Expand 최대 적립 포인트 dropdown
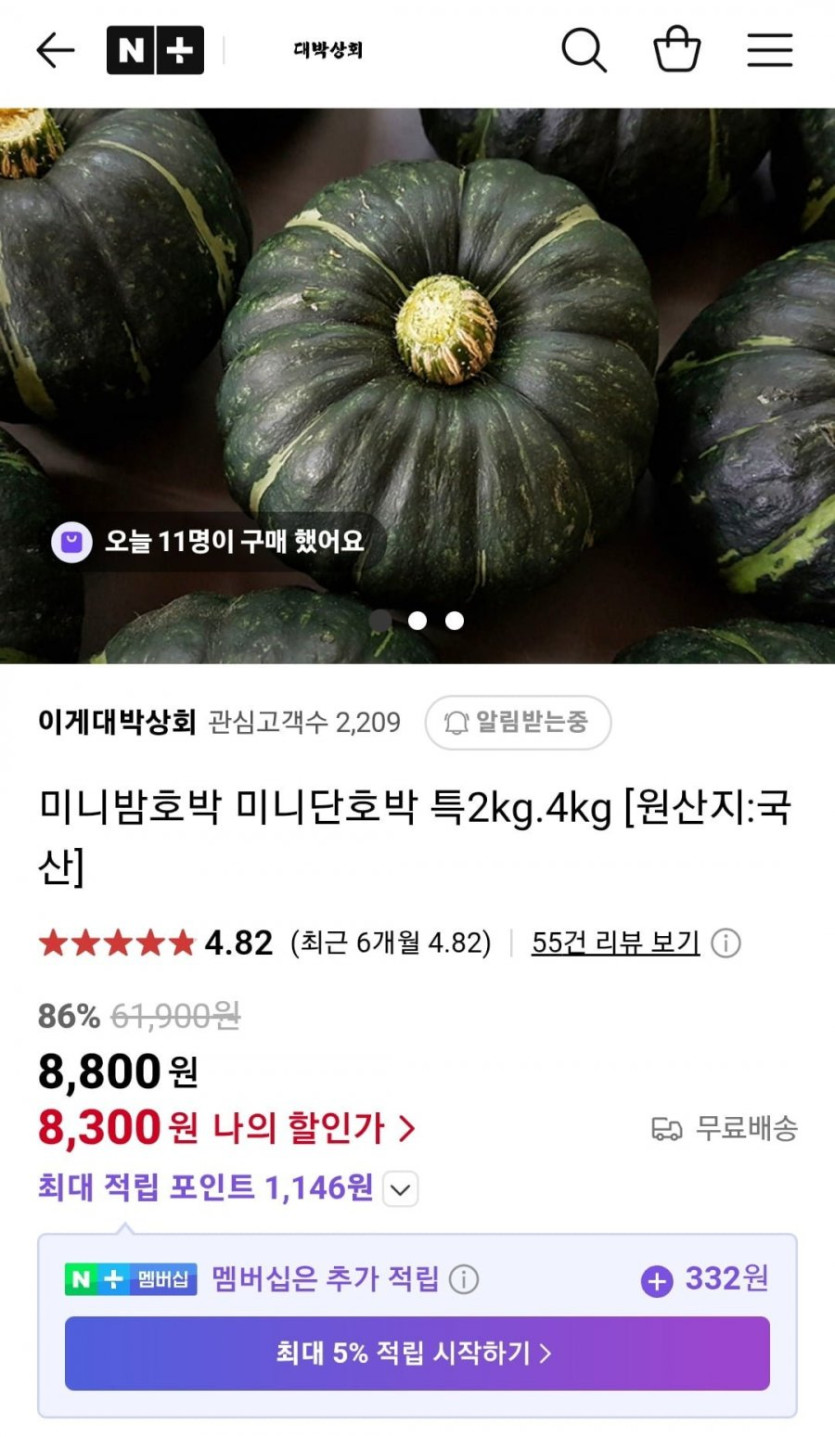Image resolution: width=835 pixels, height=1437 pixels. click(400, 1190)
